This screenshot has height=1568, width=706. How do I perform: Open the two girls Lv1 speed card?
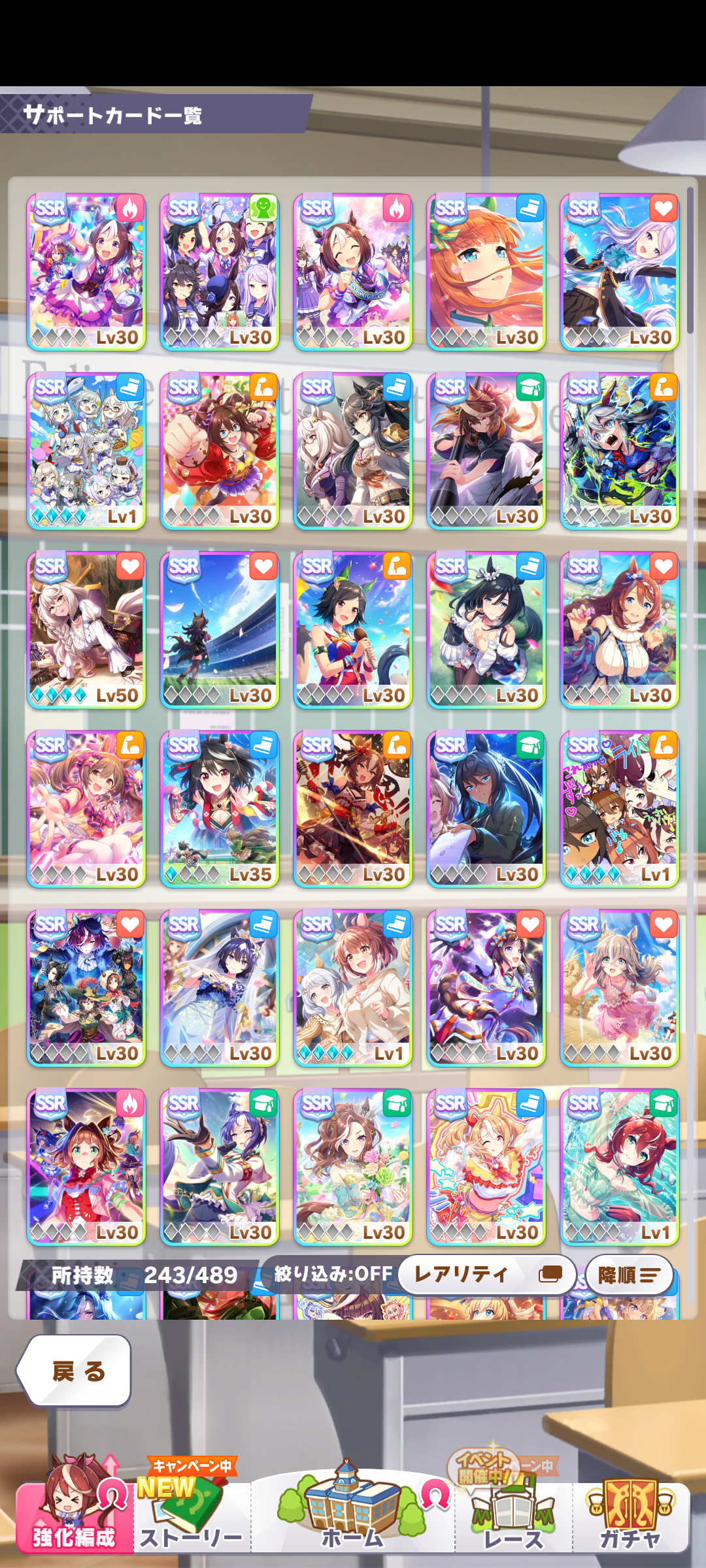coord(353,988)
